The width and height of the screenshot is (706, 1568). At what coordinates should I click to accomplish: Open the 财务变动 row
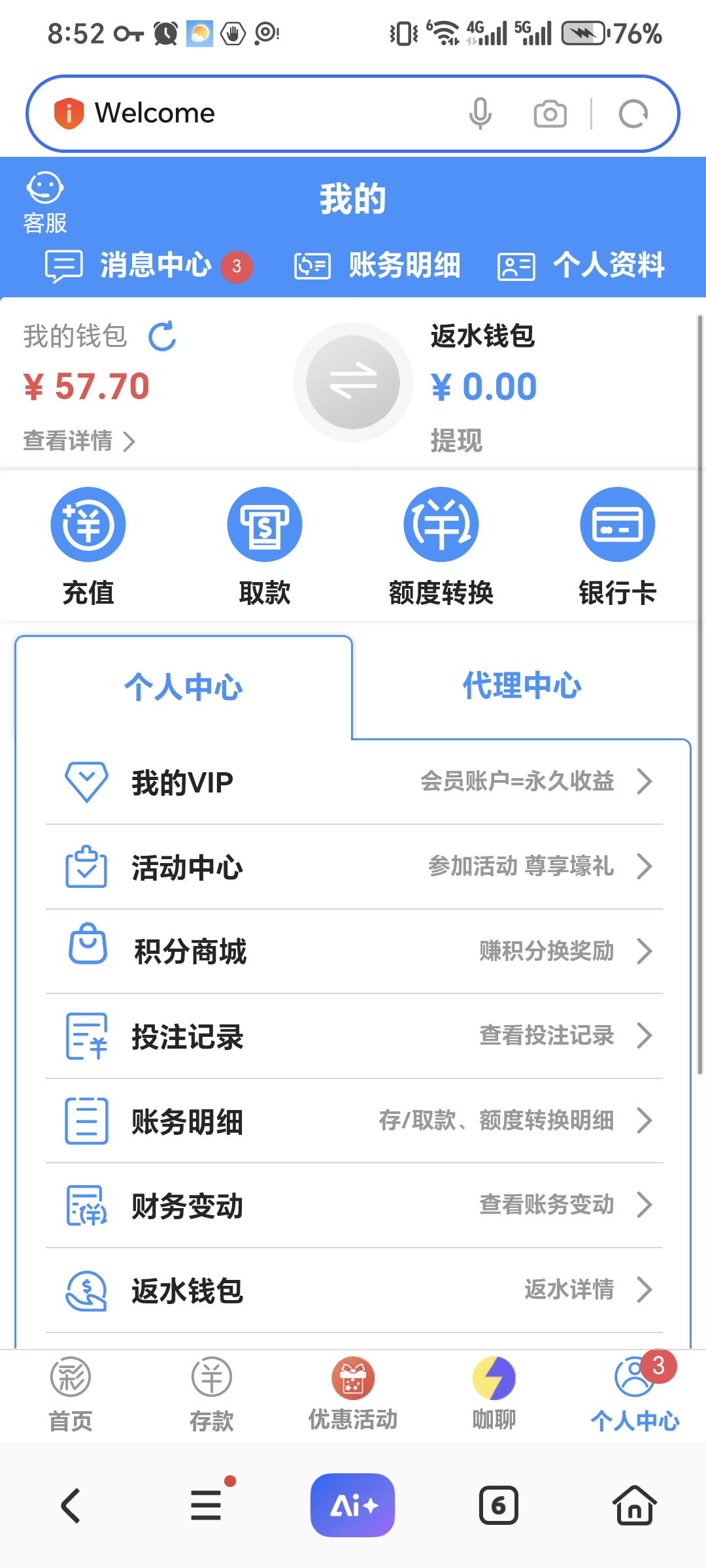(353, 1205)
